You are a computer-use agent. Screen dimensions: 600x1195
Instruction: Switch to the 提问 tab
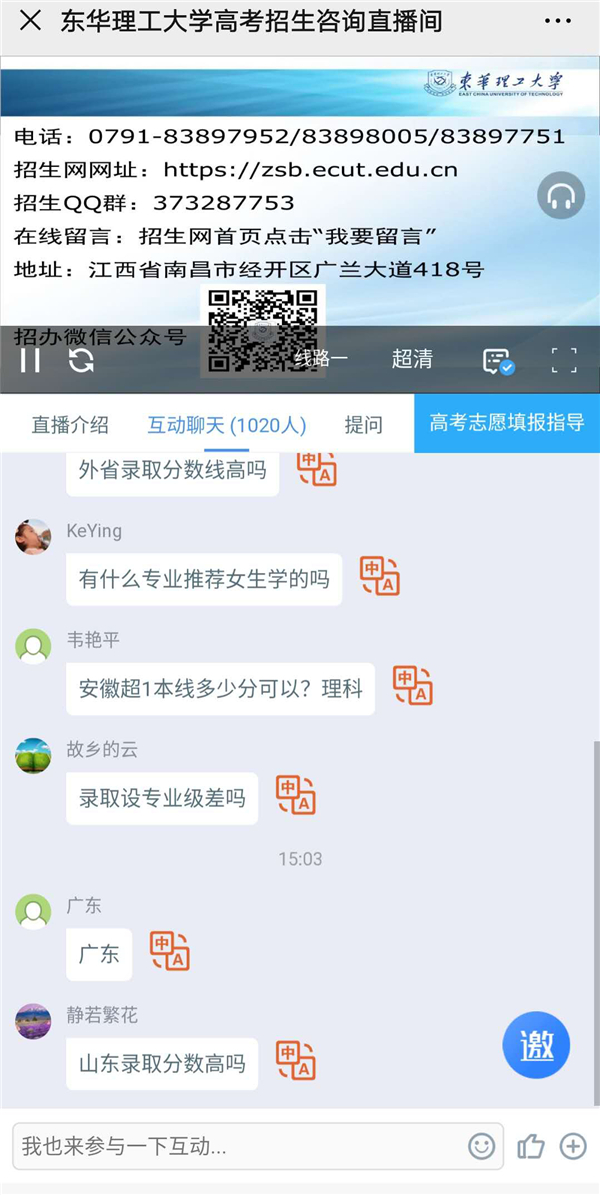coord(364,424)
